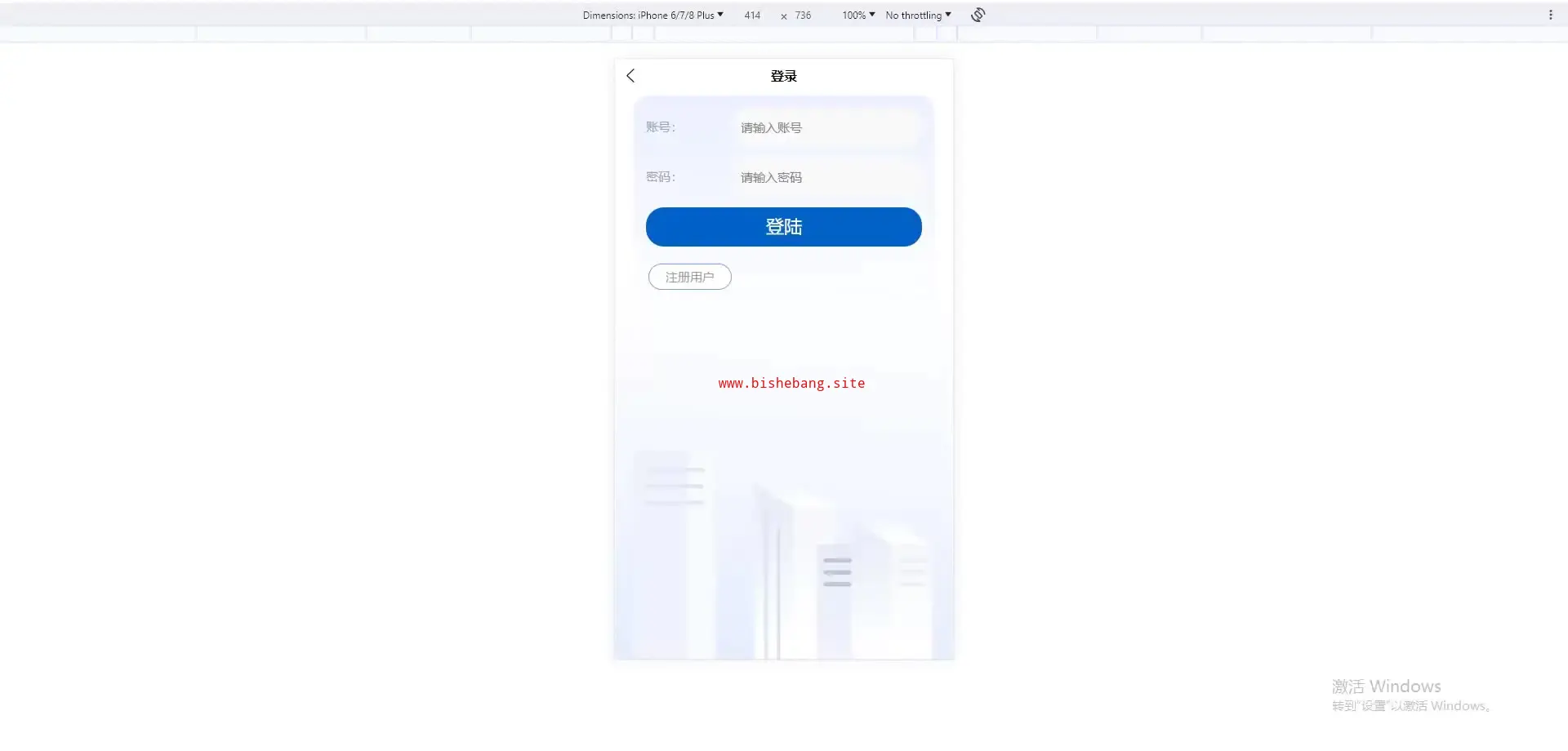Screen dimensions: 1568x751
Task: Focus the password input field 请输入密码
Action: pyautogui.click(x=826, y=178)
